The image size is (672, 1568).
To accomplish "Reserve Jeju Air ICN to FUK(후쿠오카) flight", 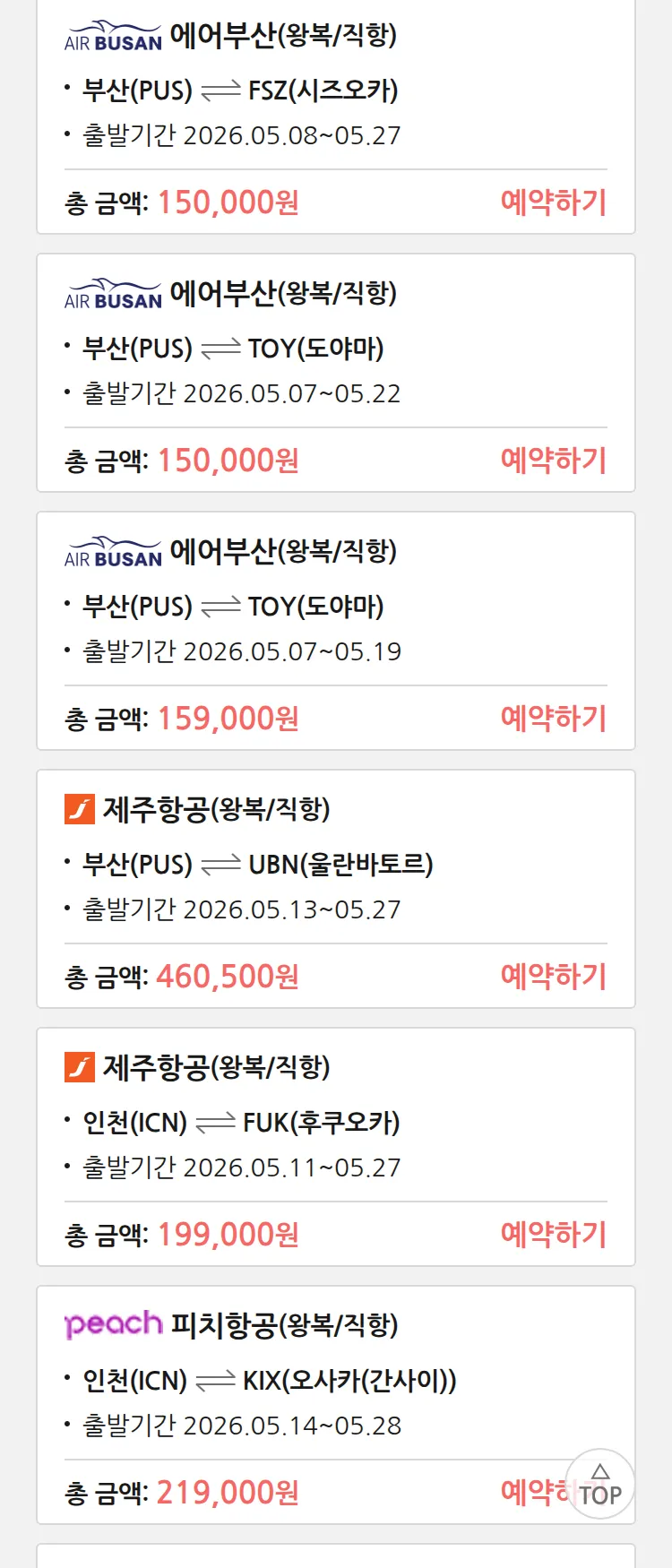I will tap(553, 1235).
